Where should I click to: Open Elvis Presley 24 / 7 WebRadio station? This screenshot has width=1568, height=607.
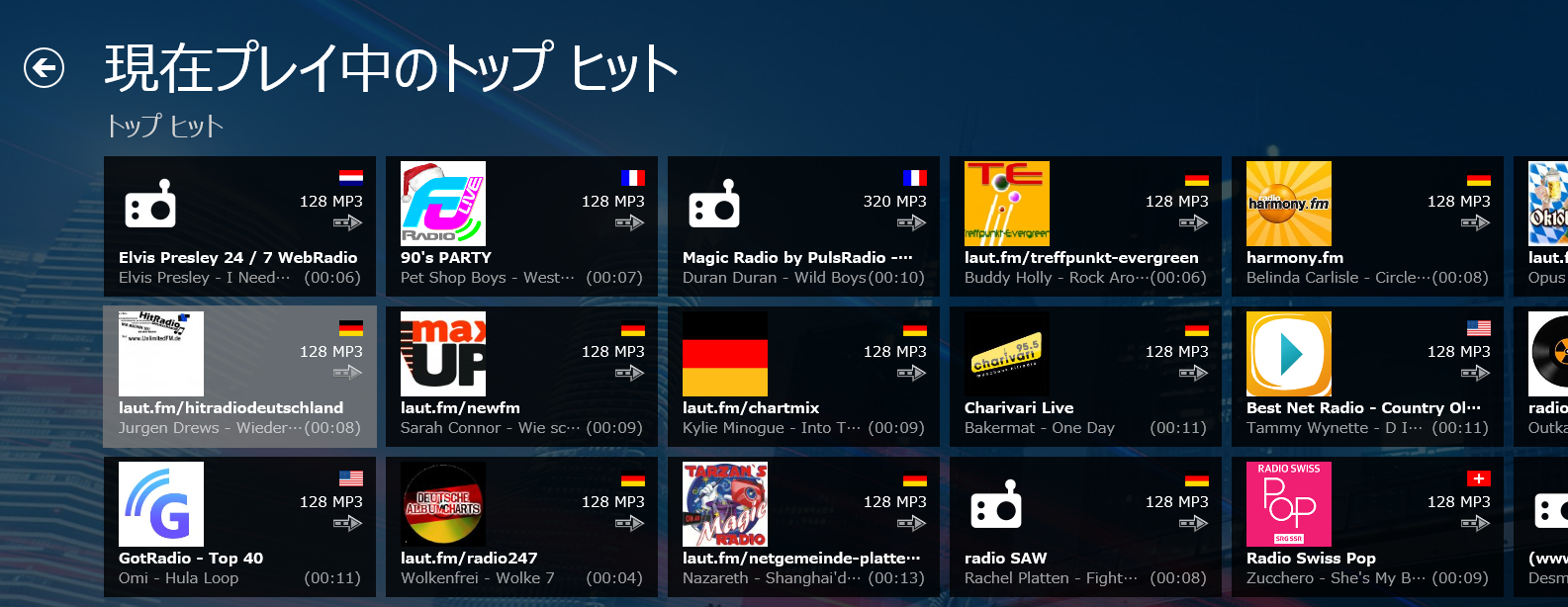click(239, 226)
